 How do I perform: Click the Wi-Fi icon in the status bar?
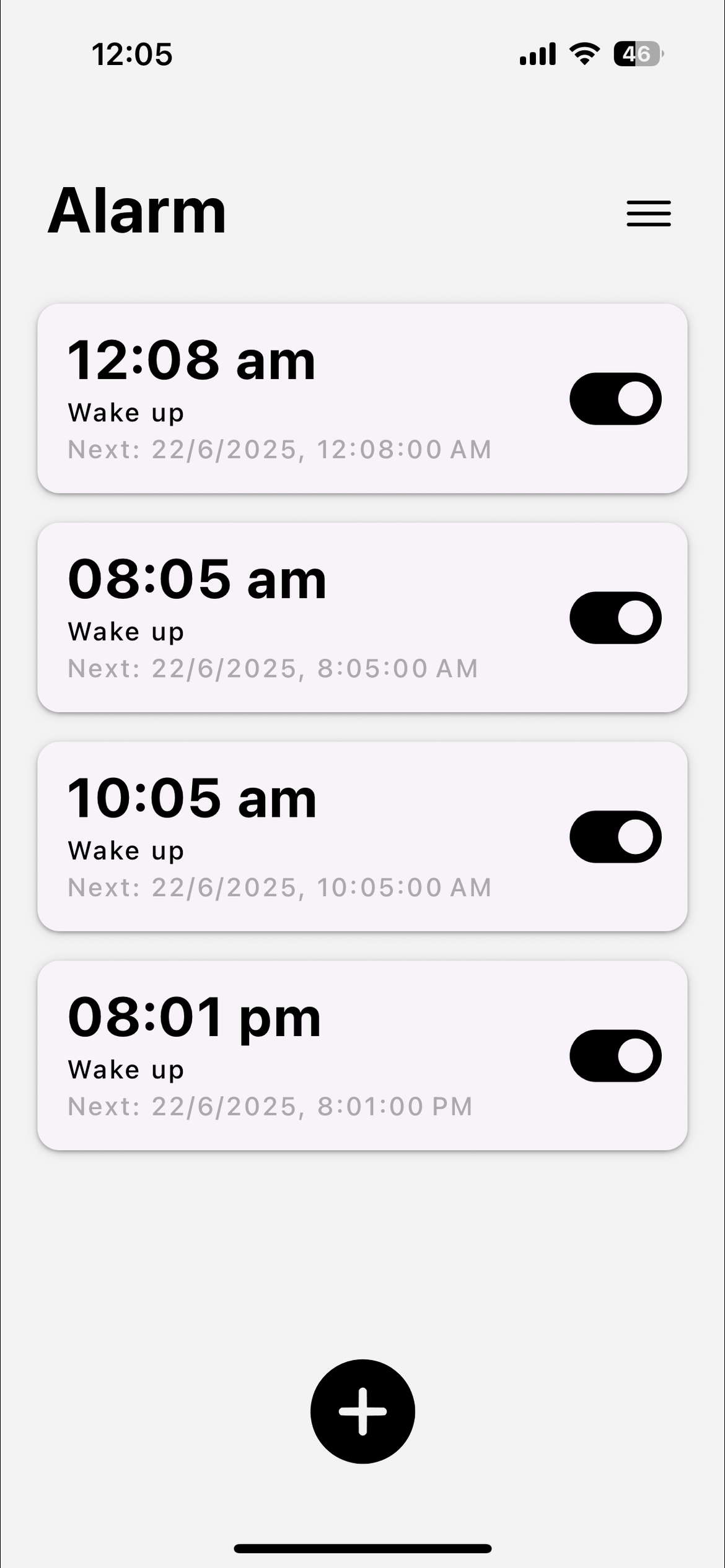tap(581, 54)
